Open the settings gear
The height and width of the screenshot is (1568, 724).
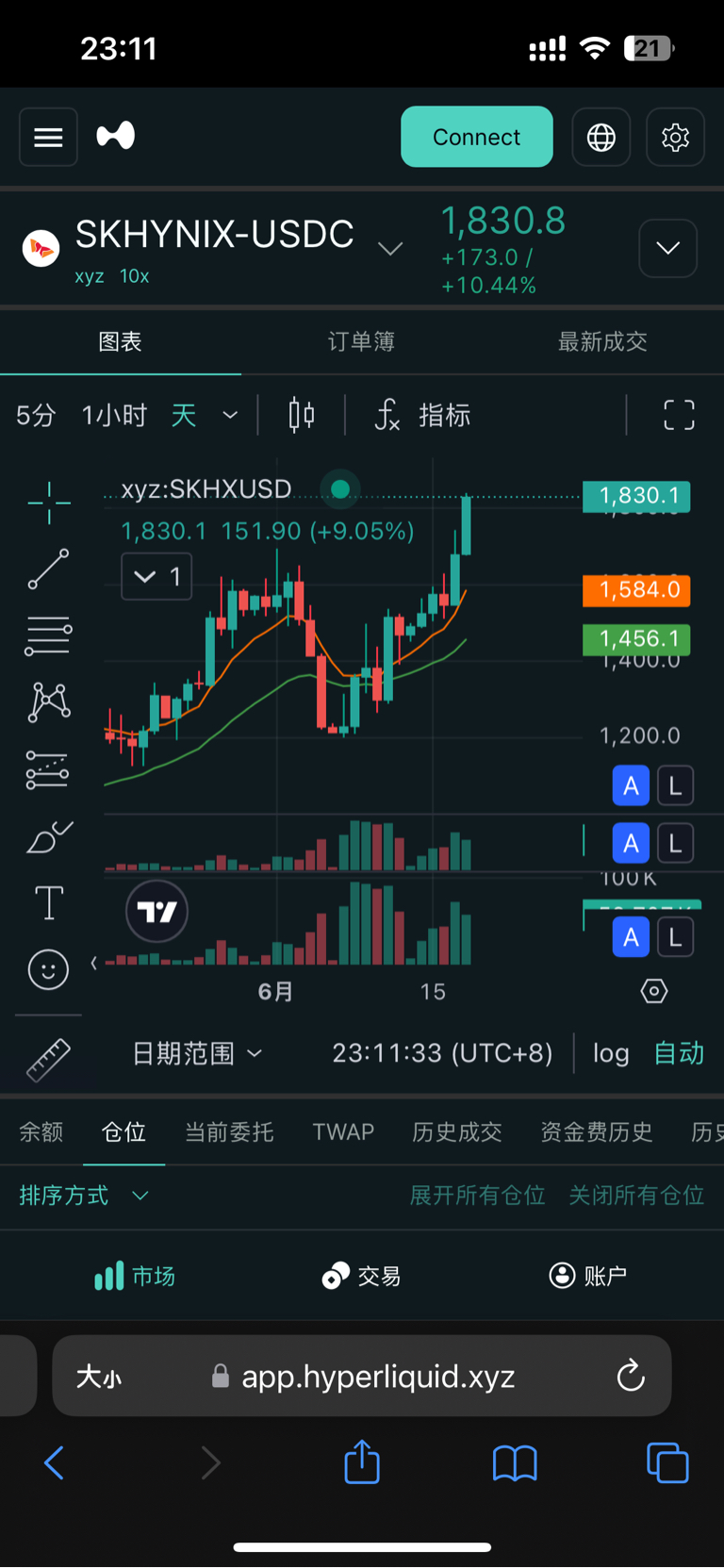click(675, 138)
